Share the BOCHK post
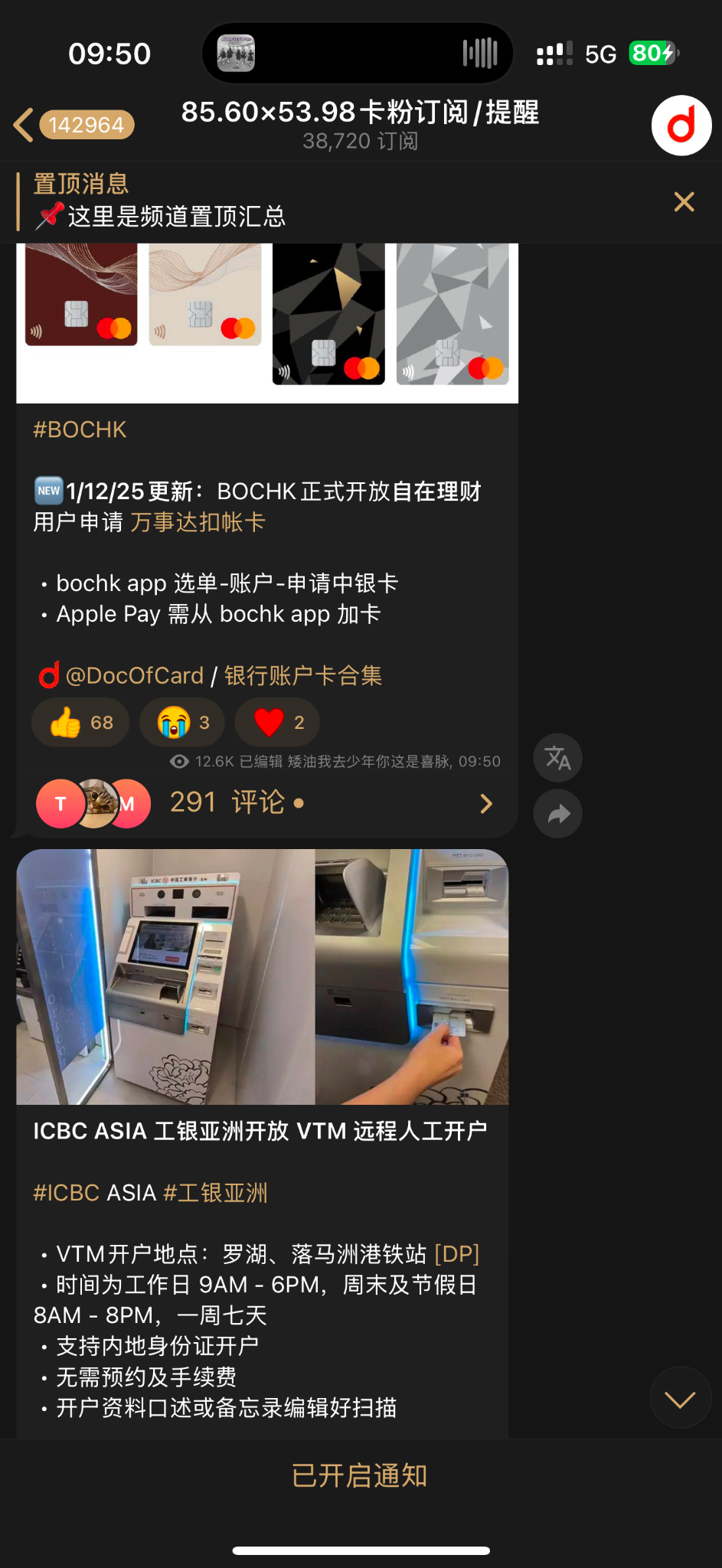The height and width of the screenshot is (1568, 722). [x=558, y=813]
